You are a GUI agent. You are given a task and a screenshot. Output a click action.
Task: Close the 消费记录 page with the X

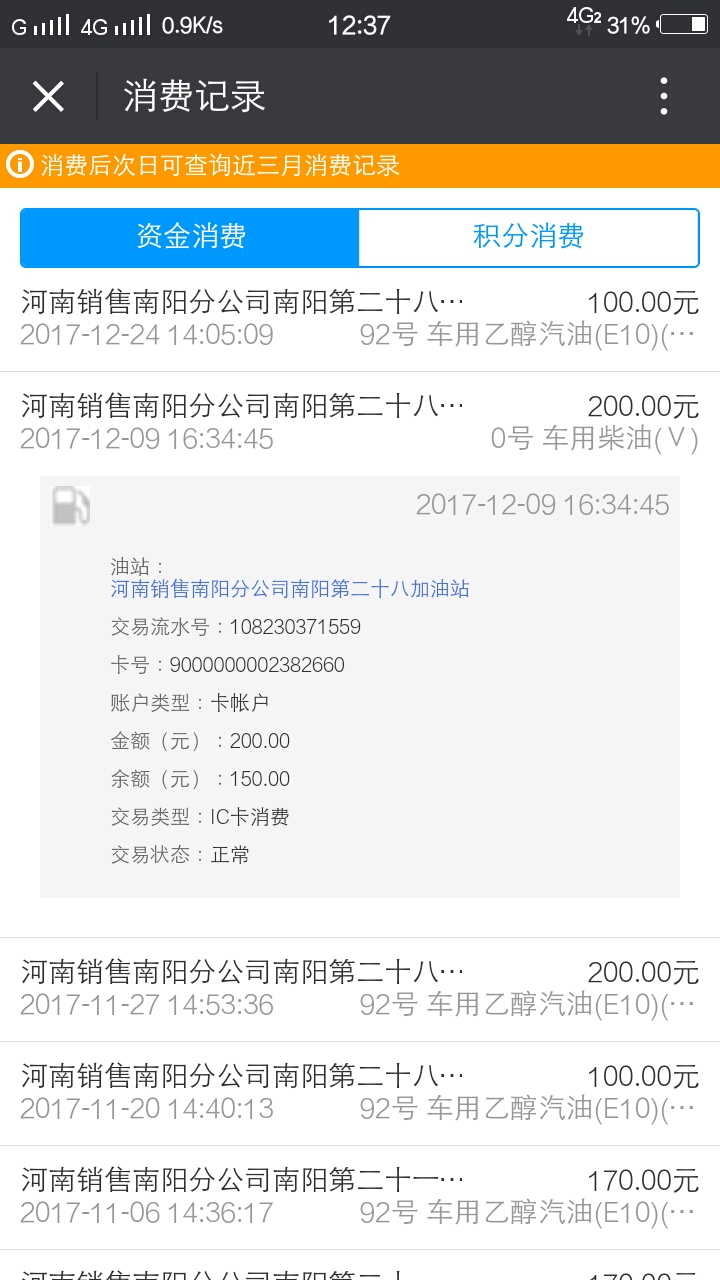pos(48,97)
